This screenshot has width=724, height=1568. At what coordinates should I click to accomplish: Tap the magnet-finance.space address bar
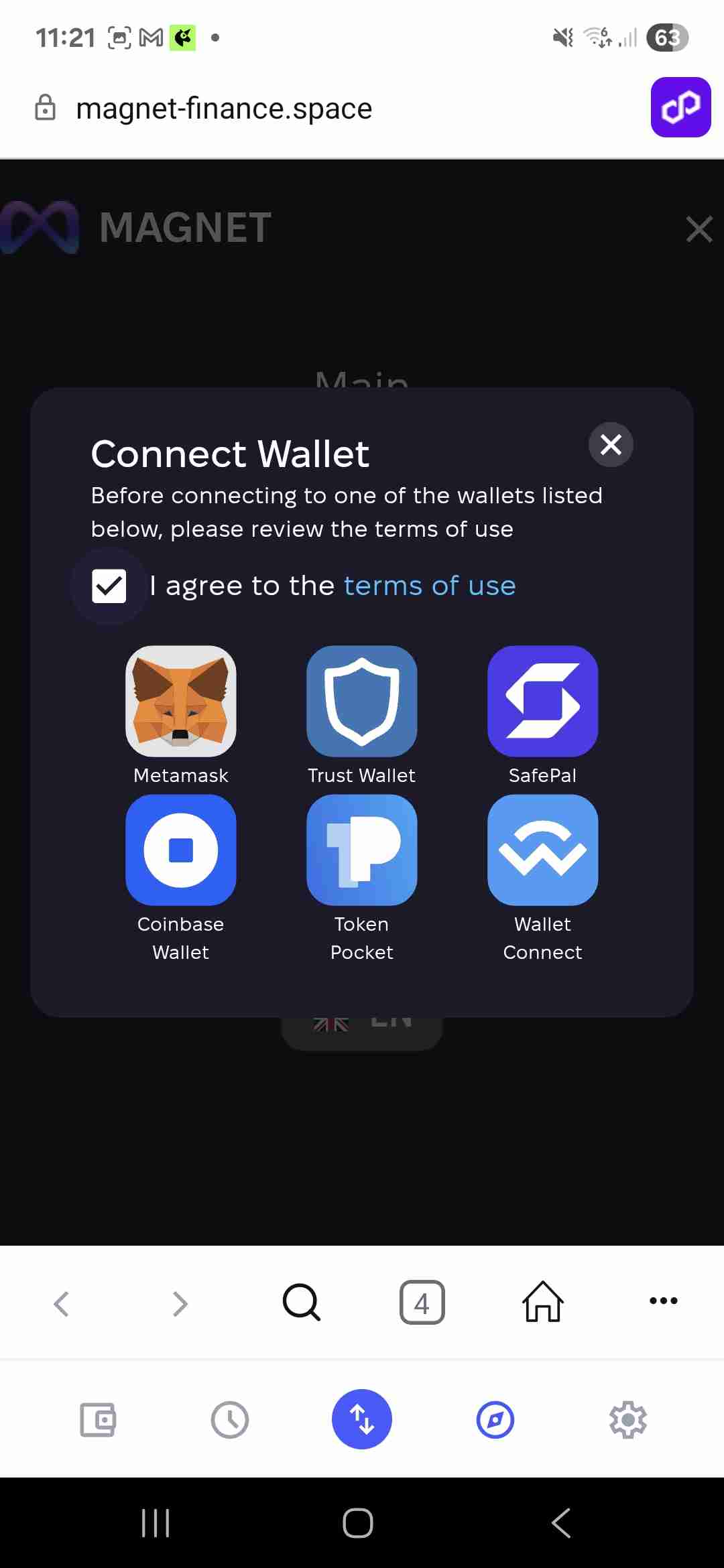(224, 109)
